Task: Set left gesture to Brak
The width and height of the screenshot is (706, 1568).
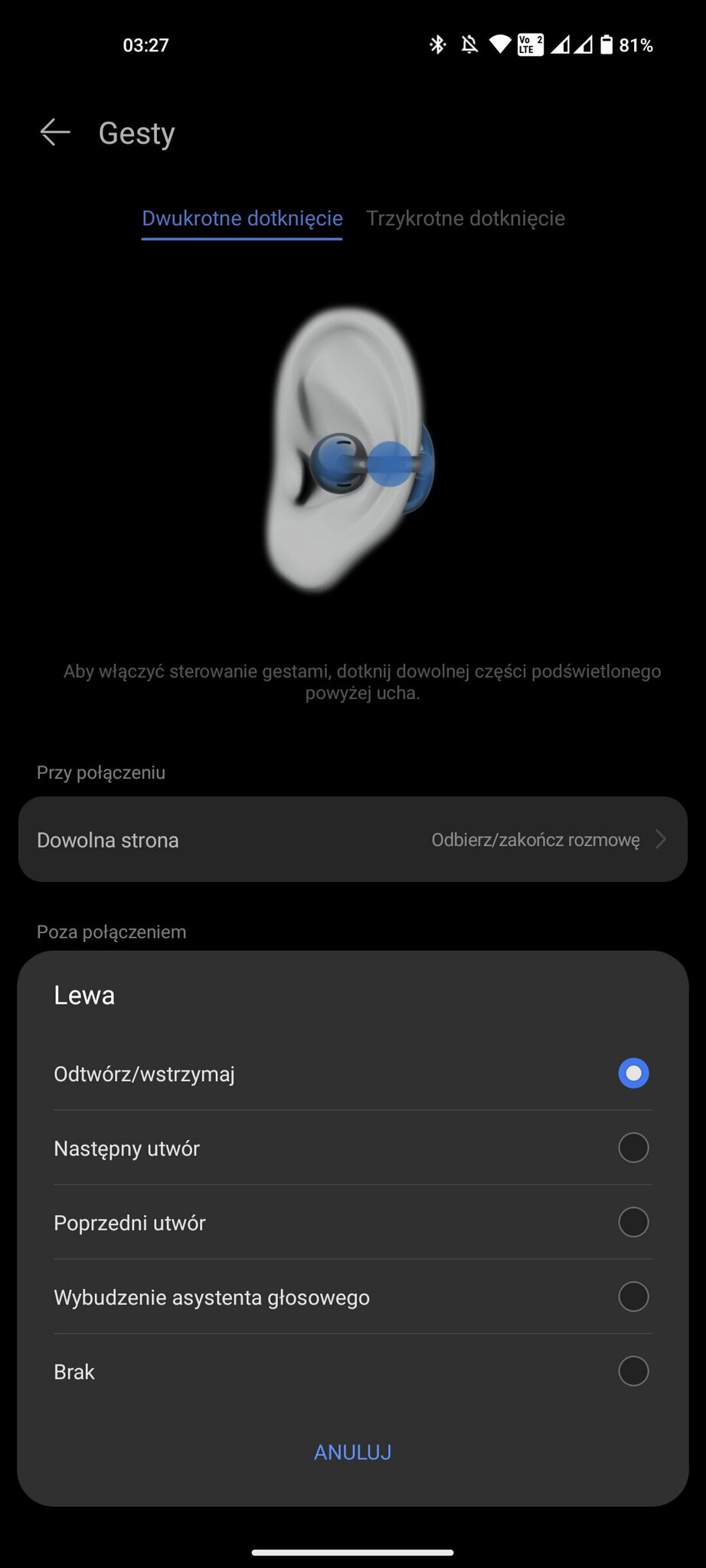Action: pos(352,1370)
